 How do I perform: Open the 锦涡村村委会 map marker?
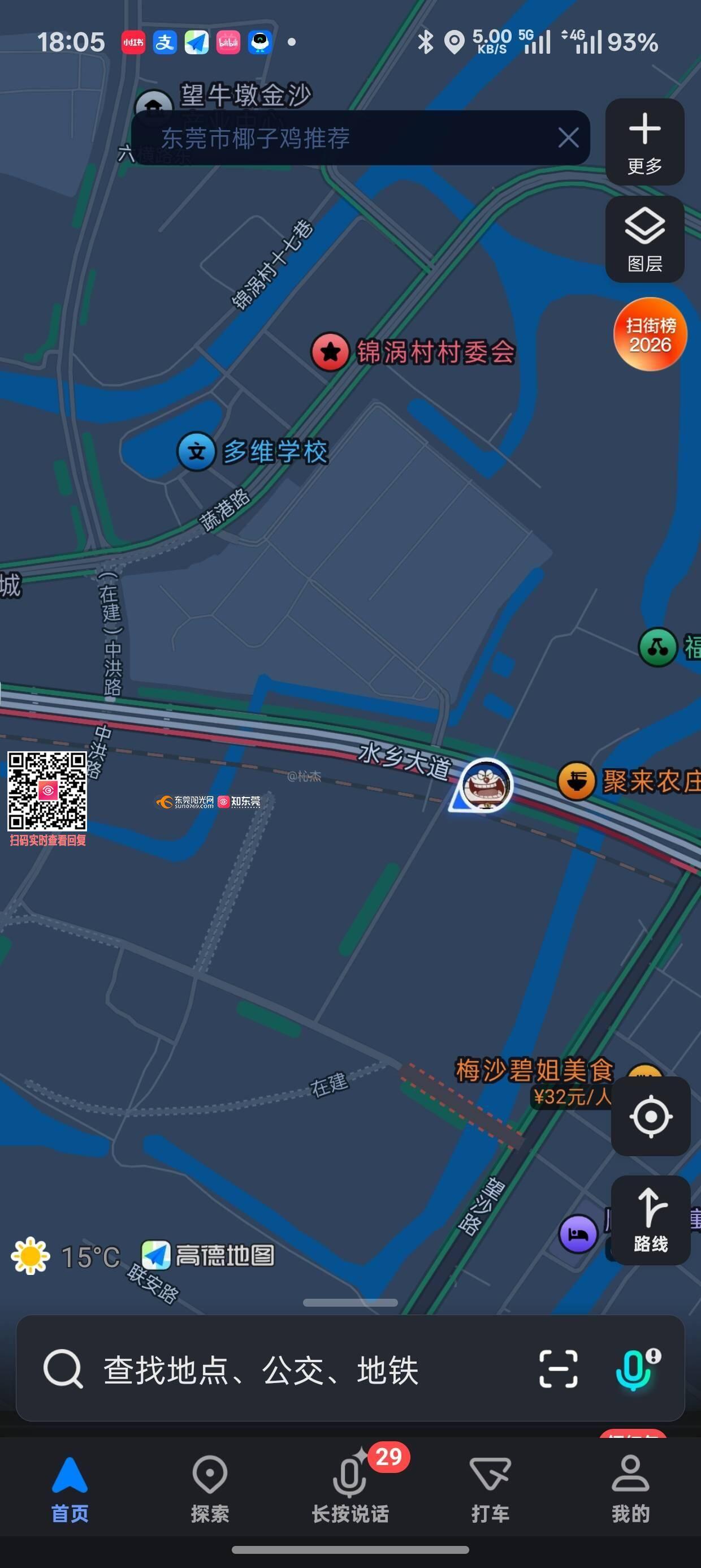pyautogui.click(x=330, y=351)
